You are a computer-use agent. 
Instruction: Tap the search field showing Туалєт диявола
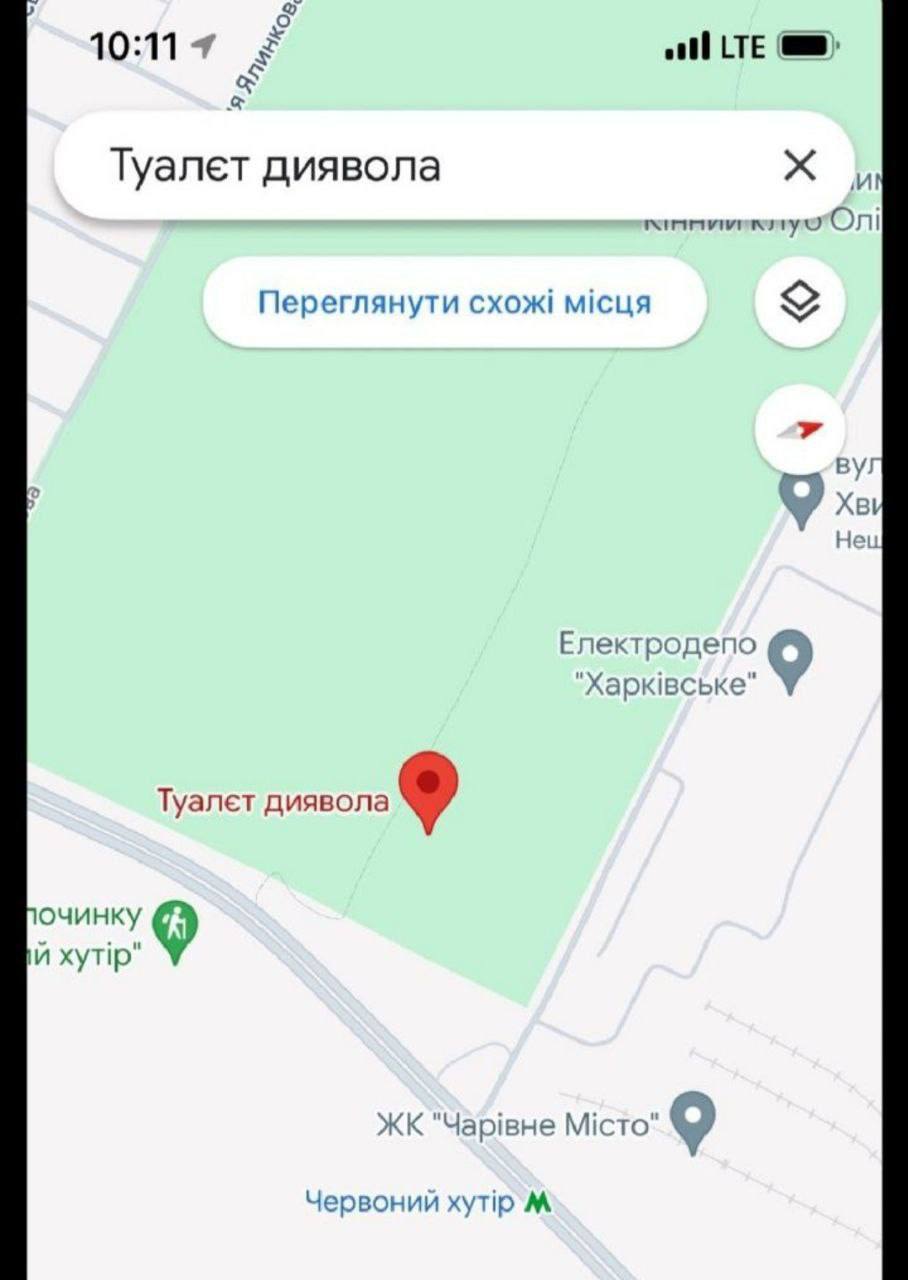click(x=400, y=165)
